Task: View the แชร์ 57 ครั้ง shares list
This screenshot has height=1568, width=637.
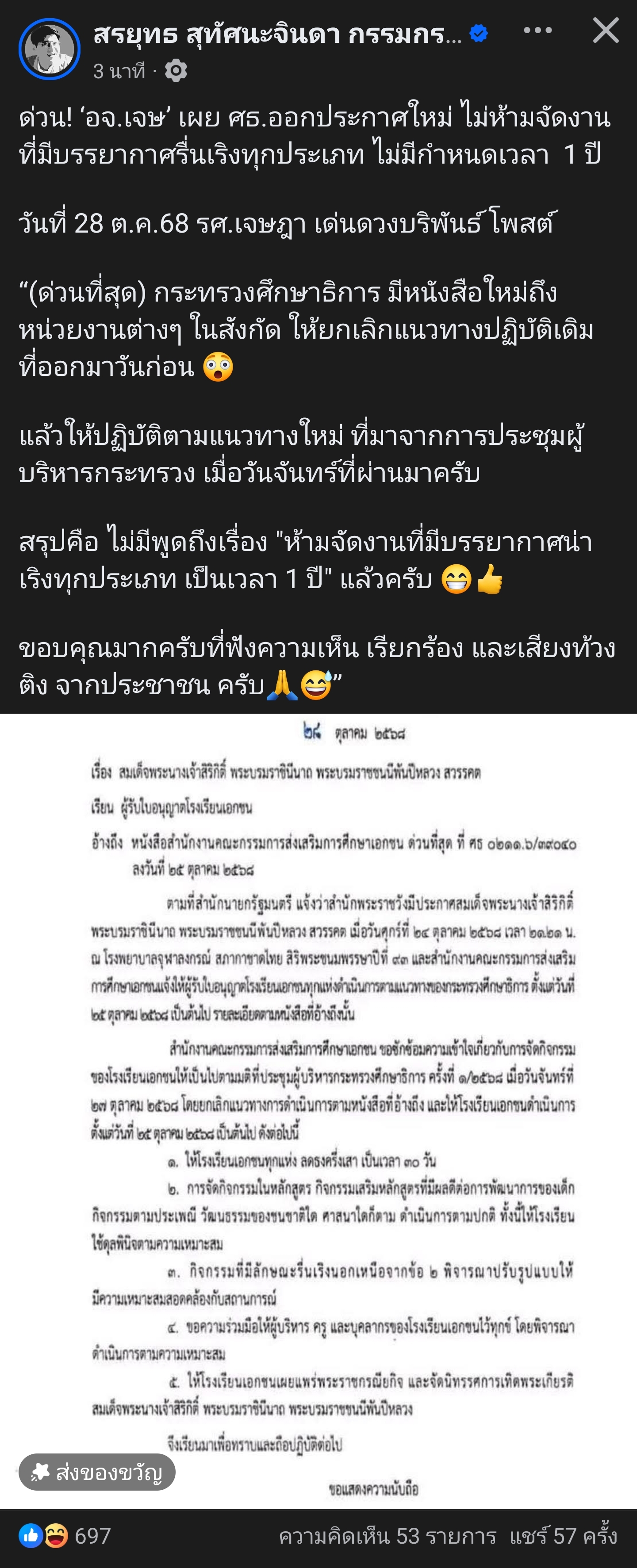Action: 563,1536
